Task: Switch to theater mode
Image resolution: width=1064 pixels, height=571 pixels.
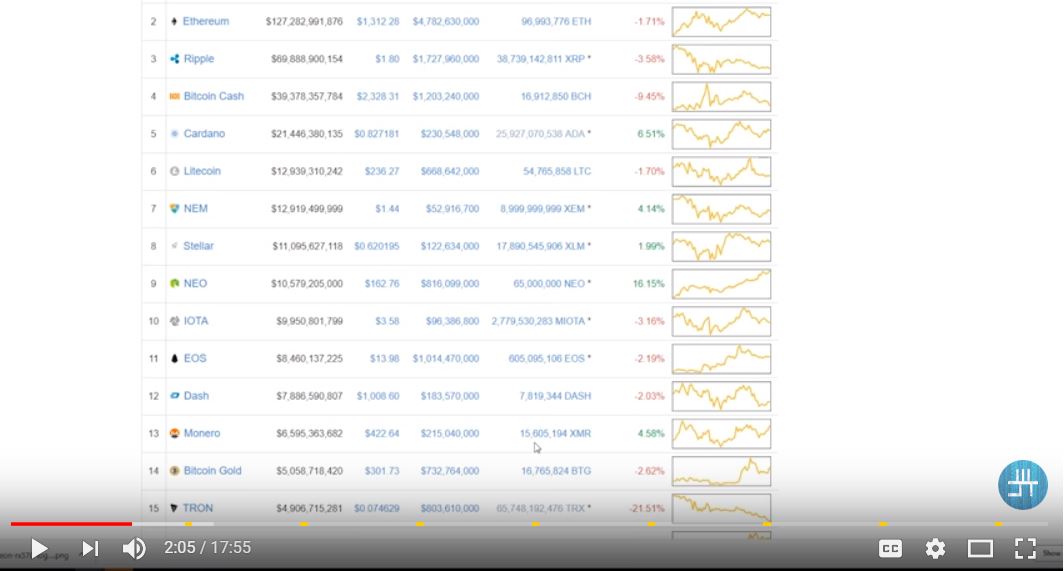Action: (980, 548)
